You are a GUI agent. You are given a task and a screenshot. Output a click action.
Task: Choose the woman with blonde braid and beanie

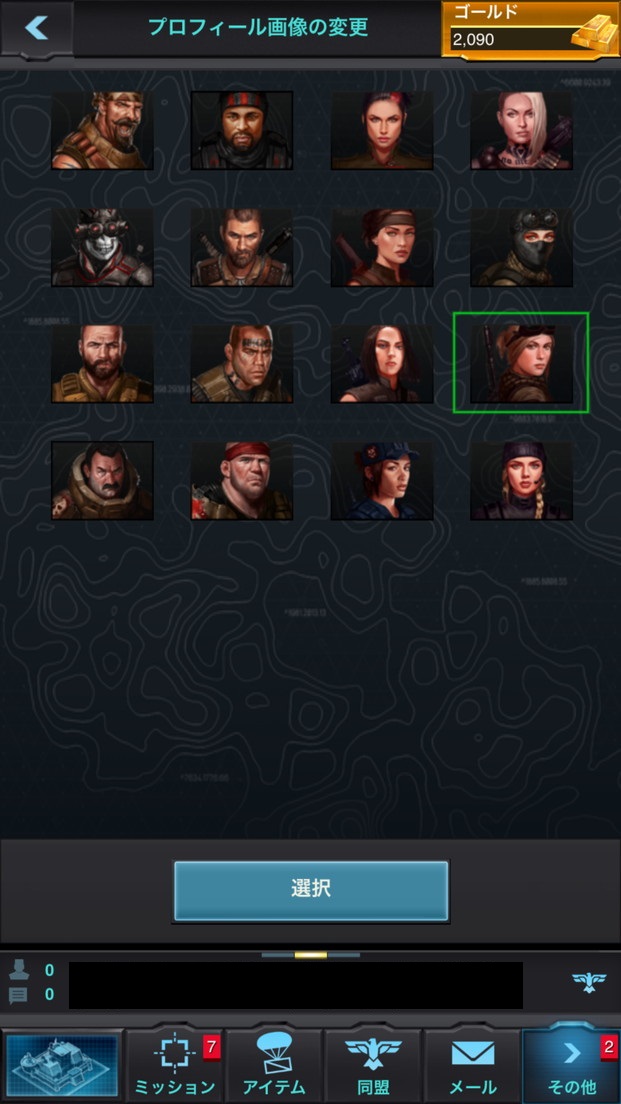pyautogui.click(x=521, y=480)
